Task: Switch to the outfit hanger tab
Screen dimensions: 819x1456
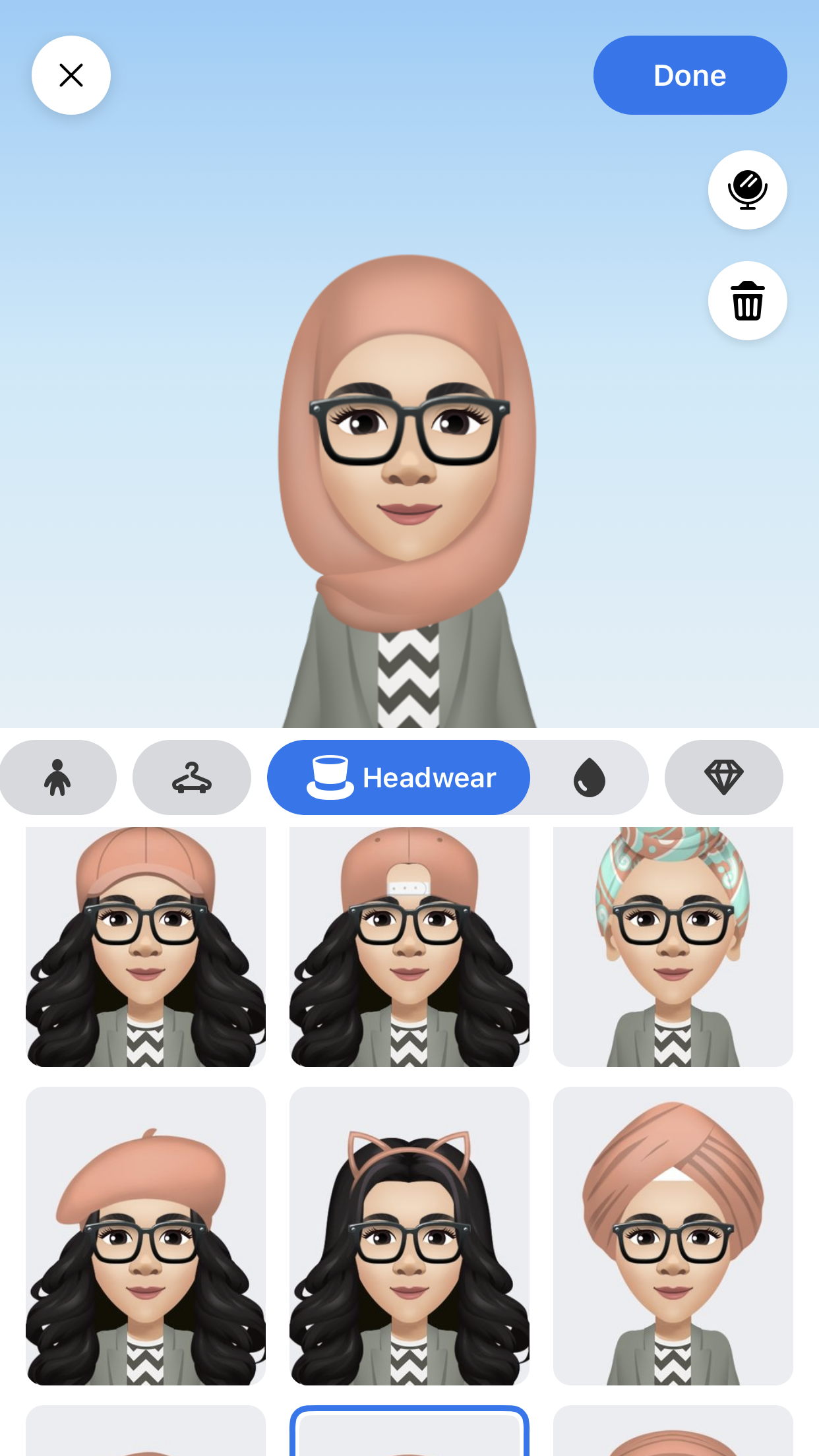Action: 192,777
